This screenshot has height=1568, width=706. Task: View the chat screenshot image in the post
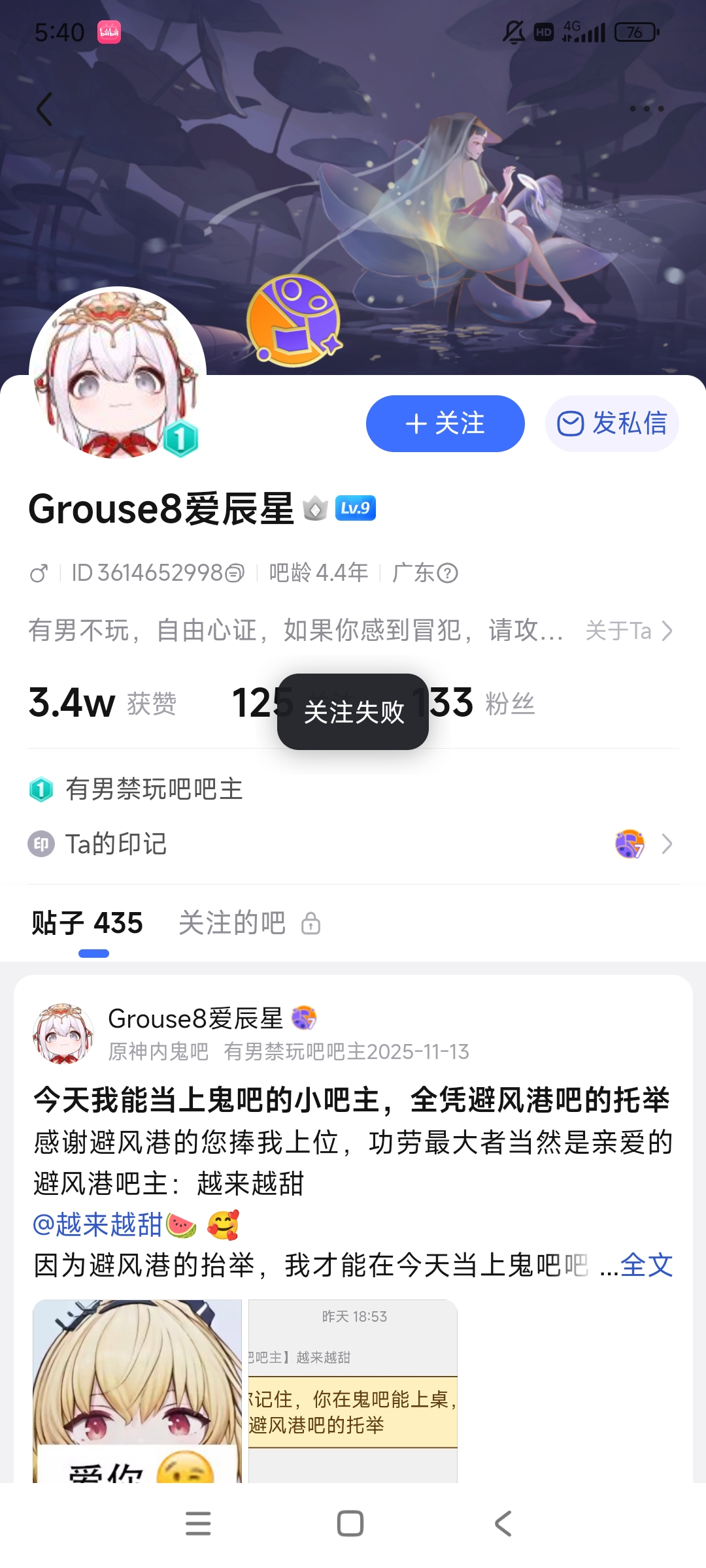pyautogui.click(x=353, y=1390)
